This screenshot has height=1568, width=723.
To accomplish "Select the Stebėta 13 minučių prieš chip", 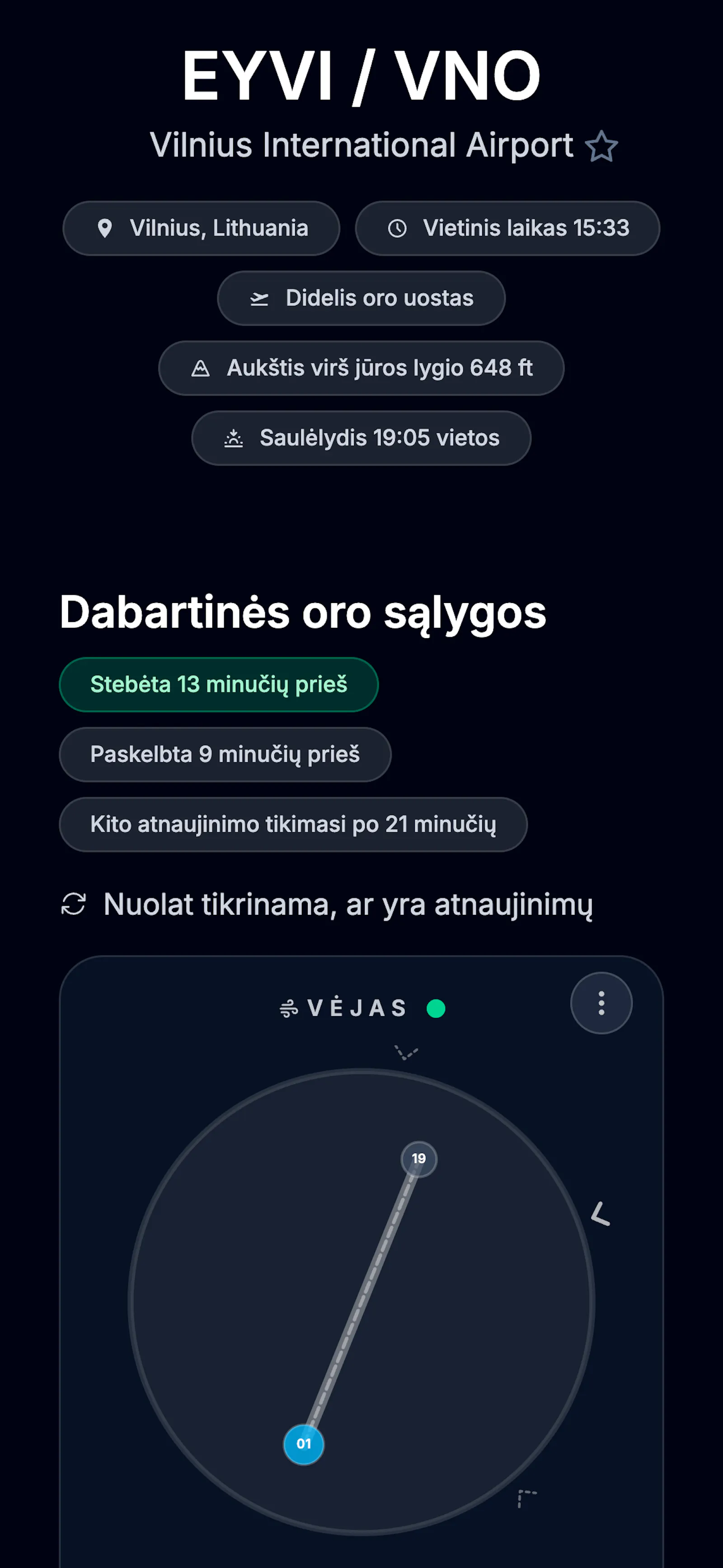I will [x=219, y=685].
